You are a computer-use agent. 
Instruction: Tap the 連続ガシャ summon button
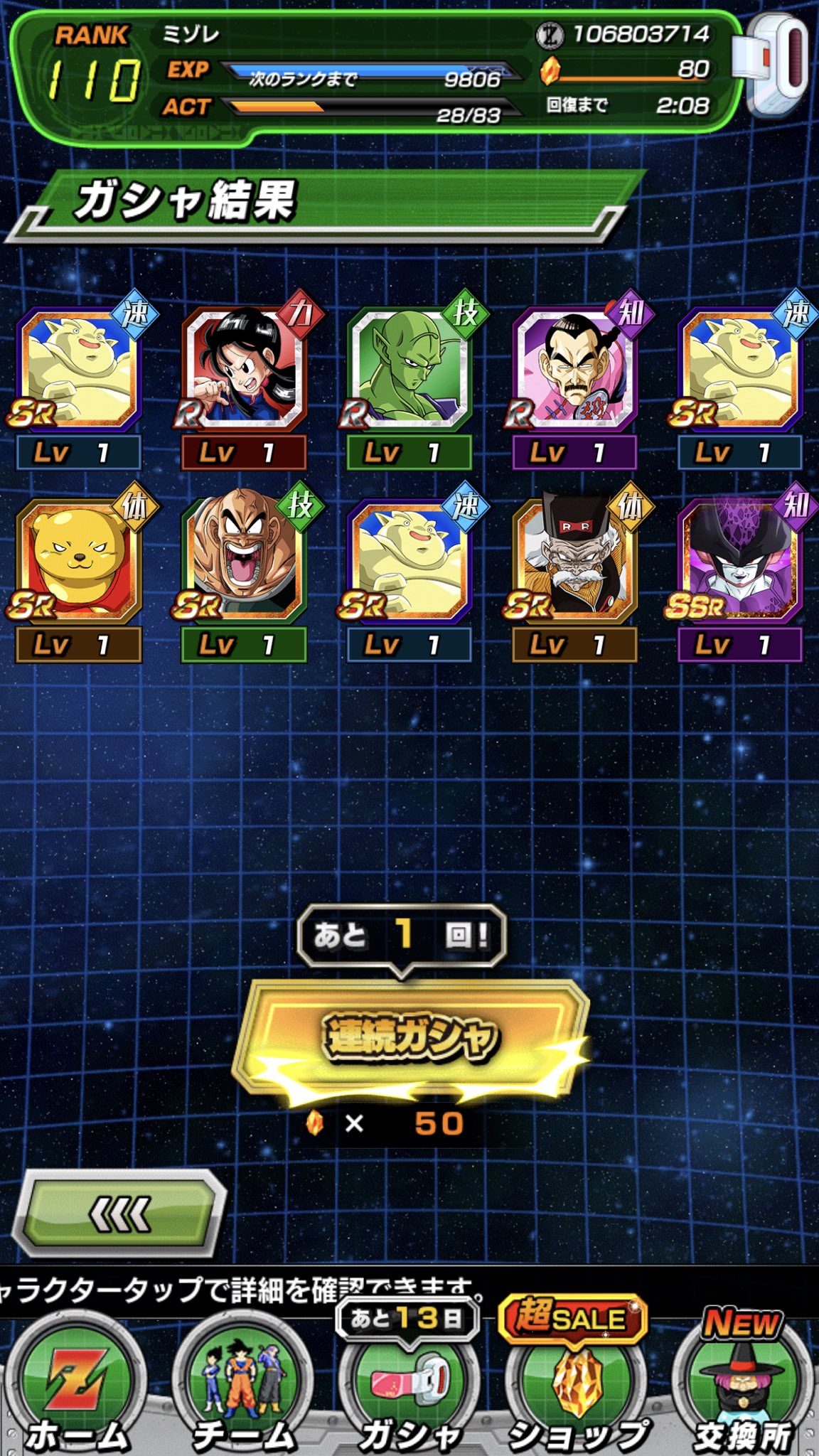tap(410, 1037)
